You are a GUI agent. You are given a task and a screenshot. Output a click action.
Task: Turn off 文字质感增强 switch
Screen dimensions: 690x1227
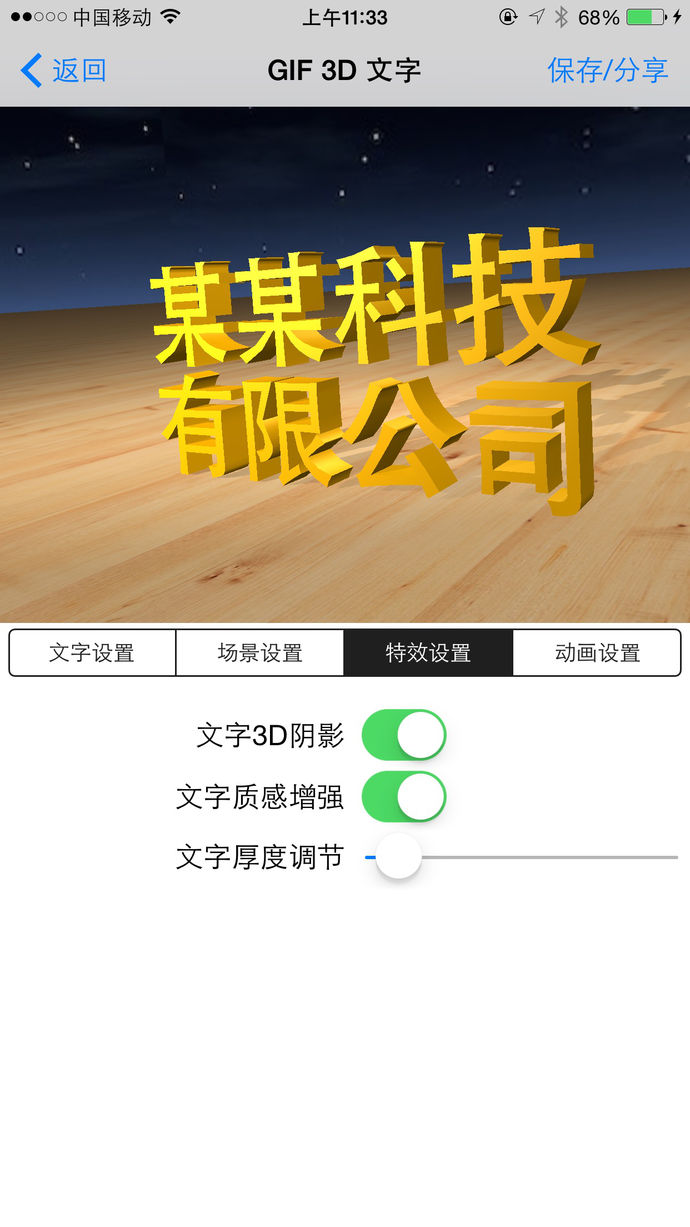pos(404,797)
